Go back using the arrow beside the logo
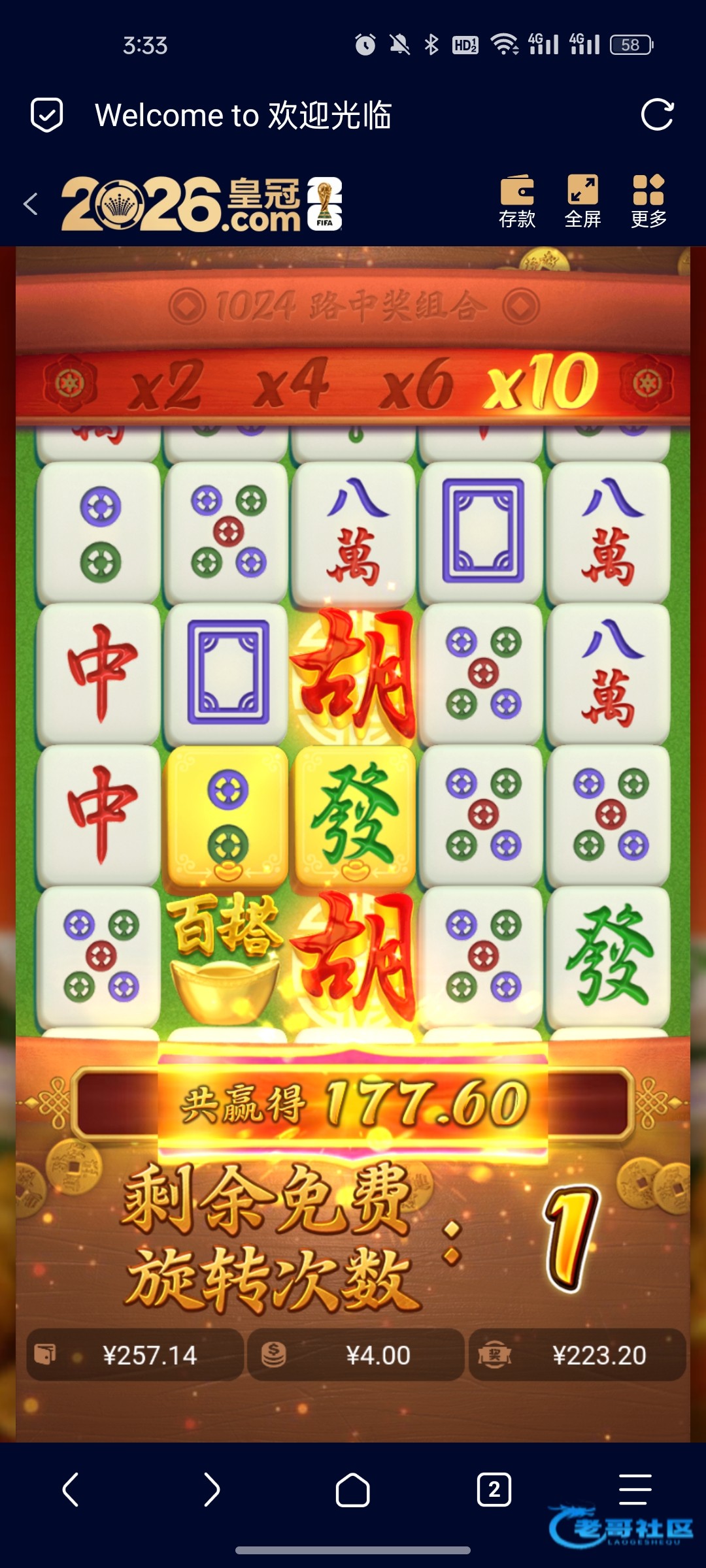This screenshot has width=706, height=1568. [x=31, y=204]
